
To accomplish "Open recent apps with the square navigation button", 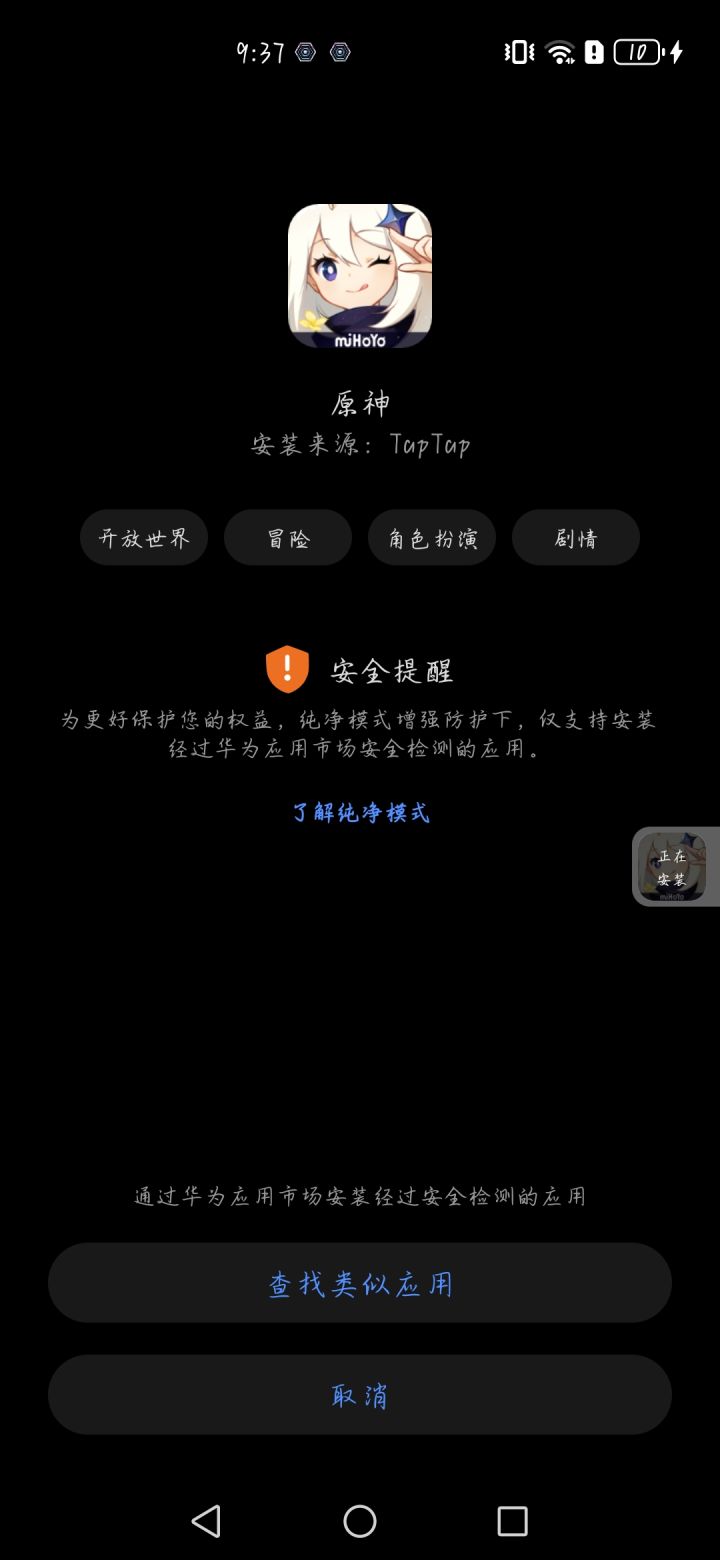I will click(512, 1522).
